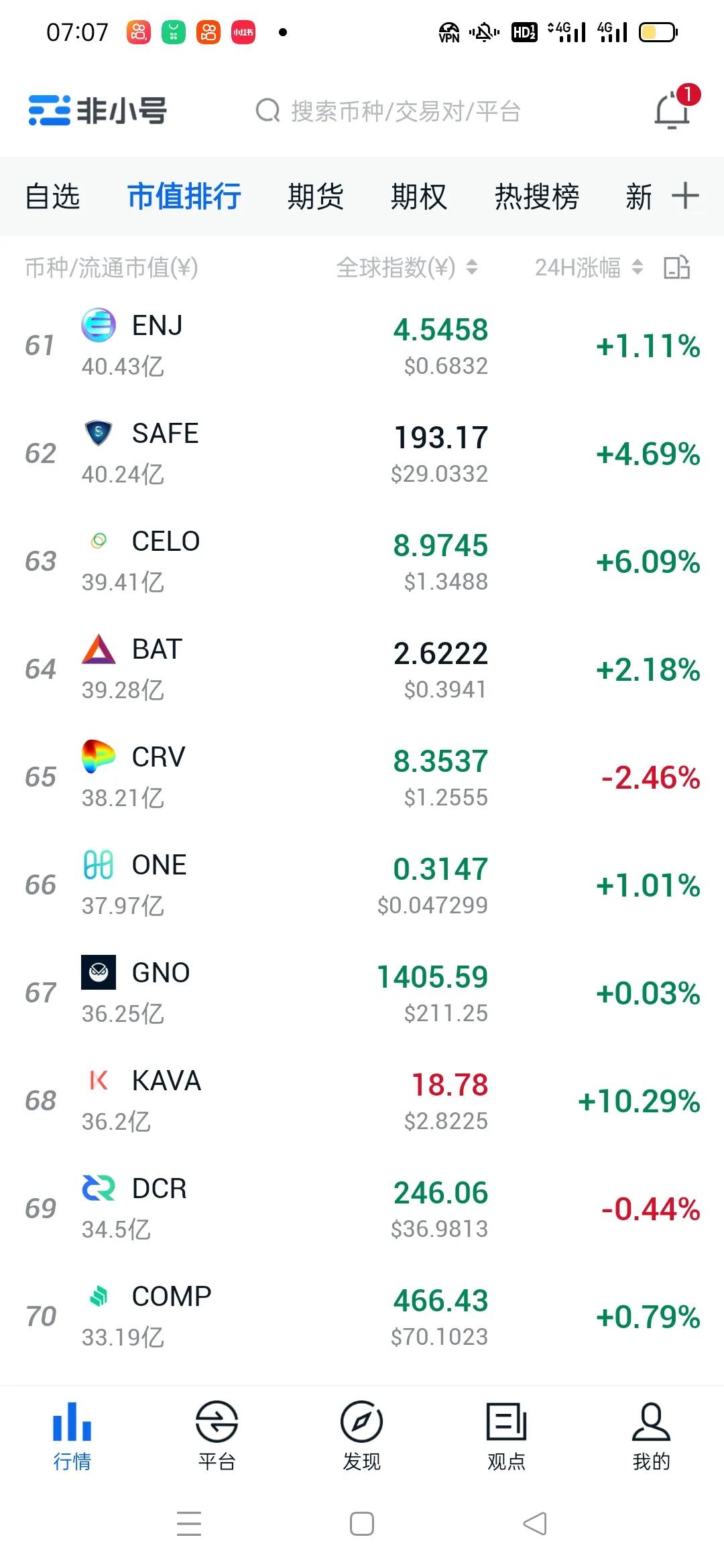Go to the 平台 tab
Viewport: 724px width, 1568px height.
(x=217, y=1435)
